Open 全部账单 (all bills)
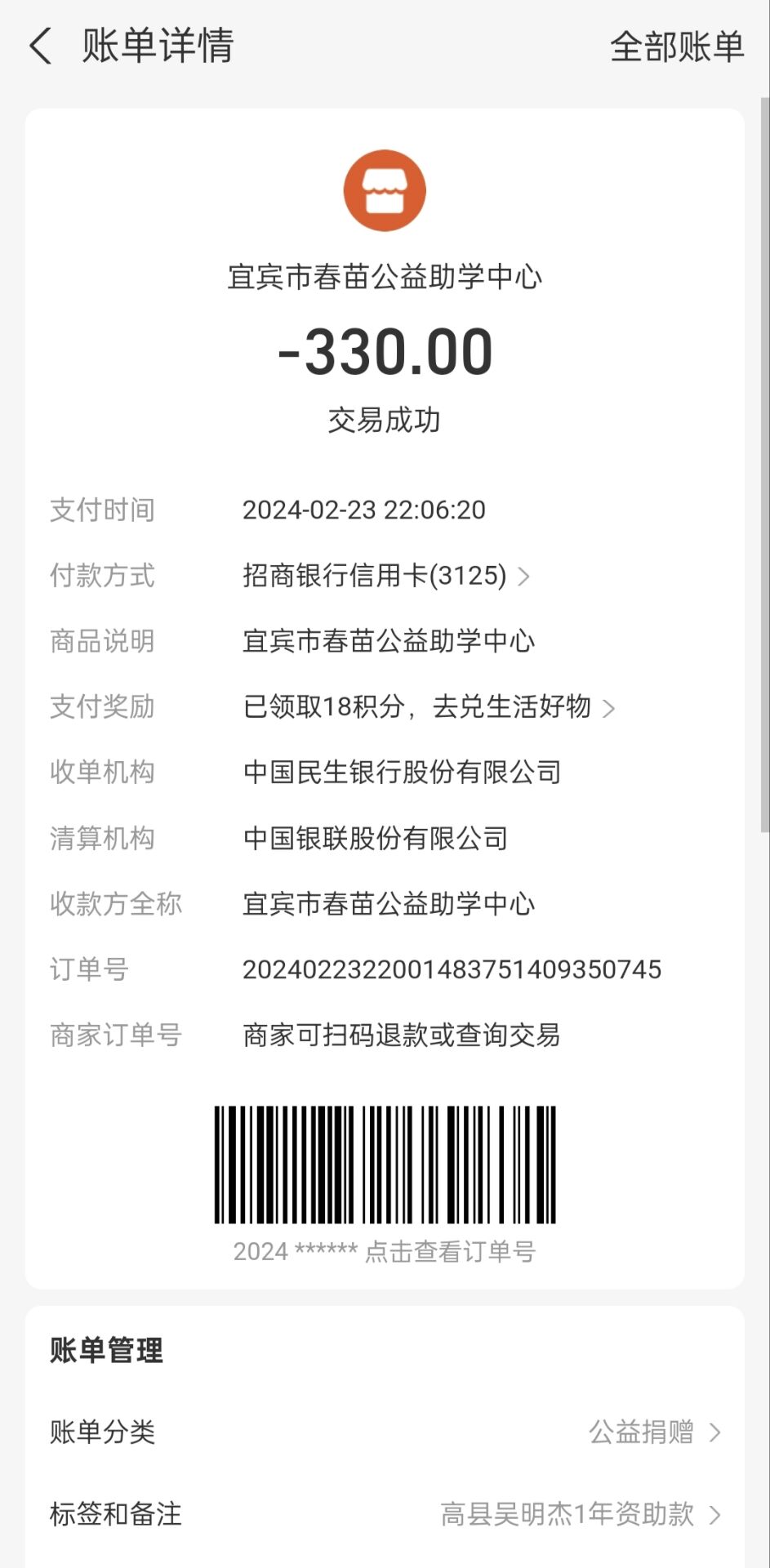The image size is (770, 1568). (x=676, y=47)
